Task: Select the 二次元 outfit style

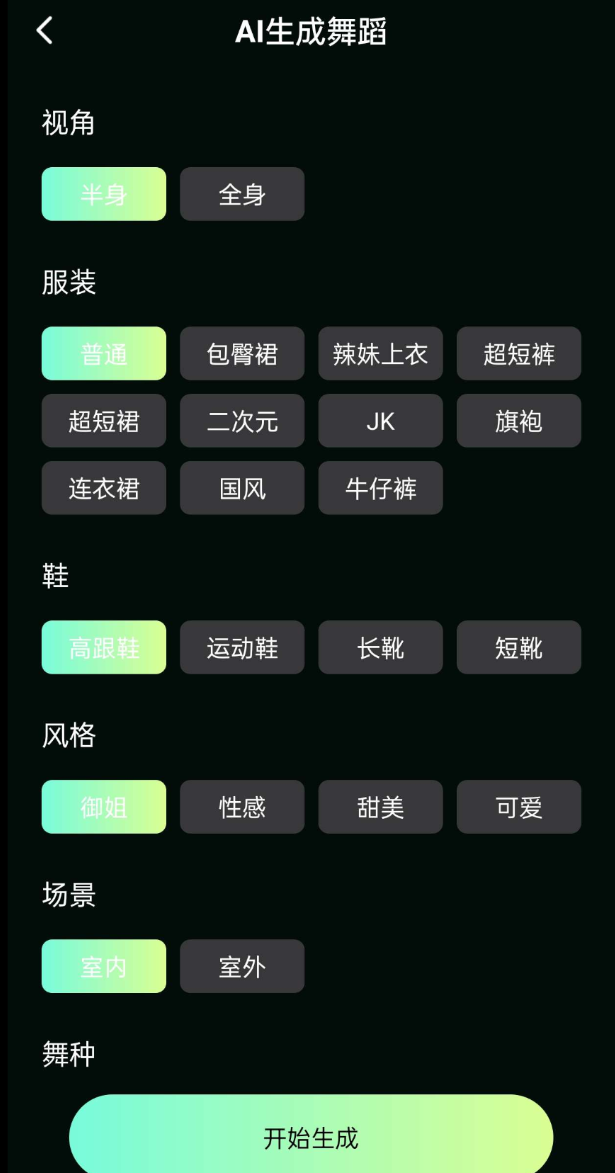Action: (242, 420)
